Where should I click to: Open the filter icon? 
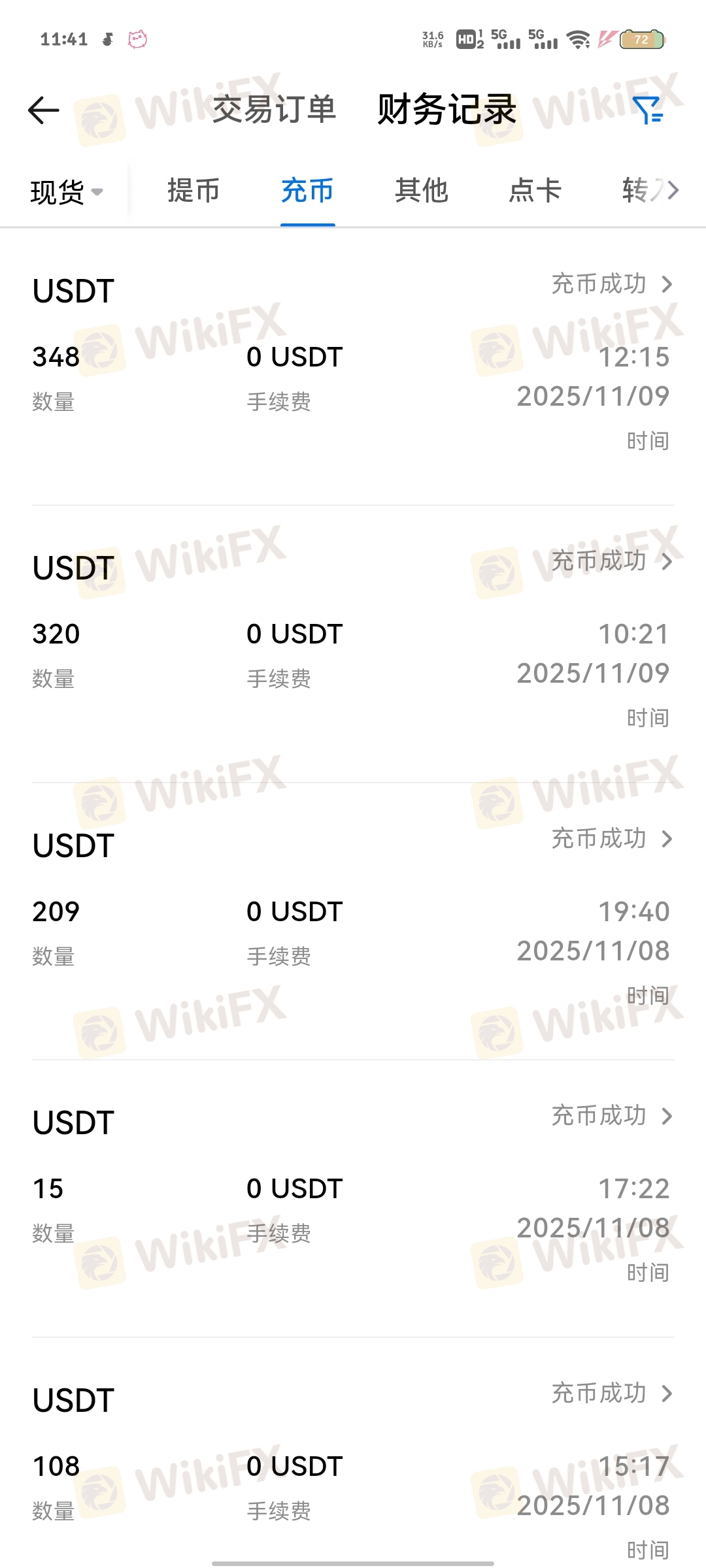648,110
